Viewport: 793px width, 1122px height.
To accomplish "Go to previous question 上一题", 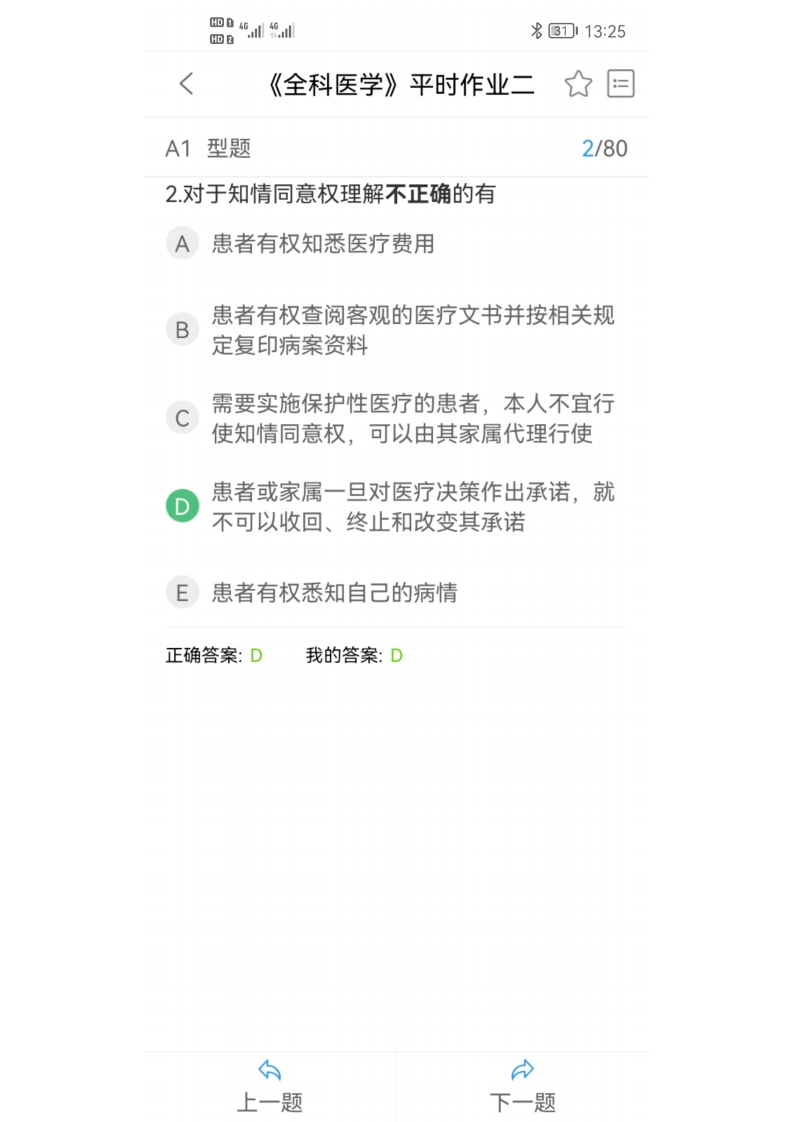I will pyautogui.click(x=269, y=1087).
